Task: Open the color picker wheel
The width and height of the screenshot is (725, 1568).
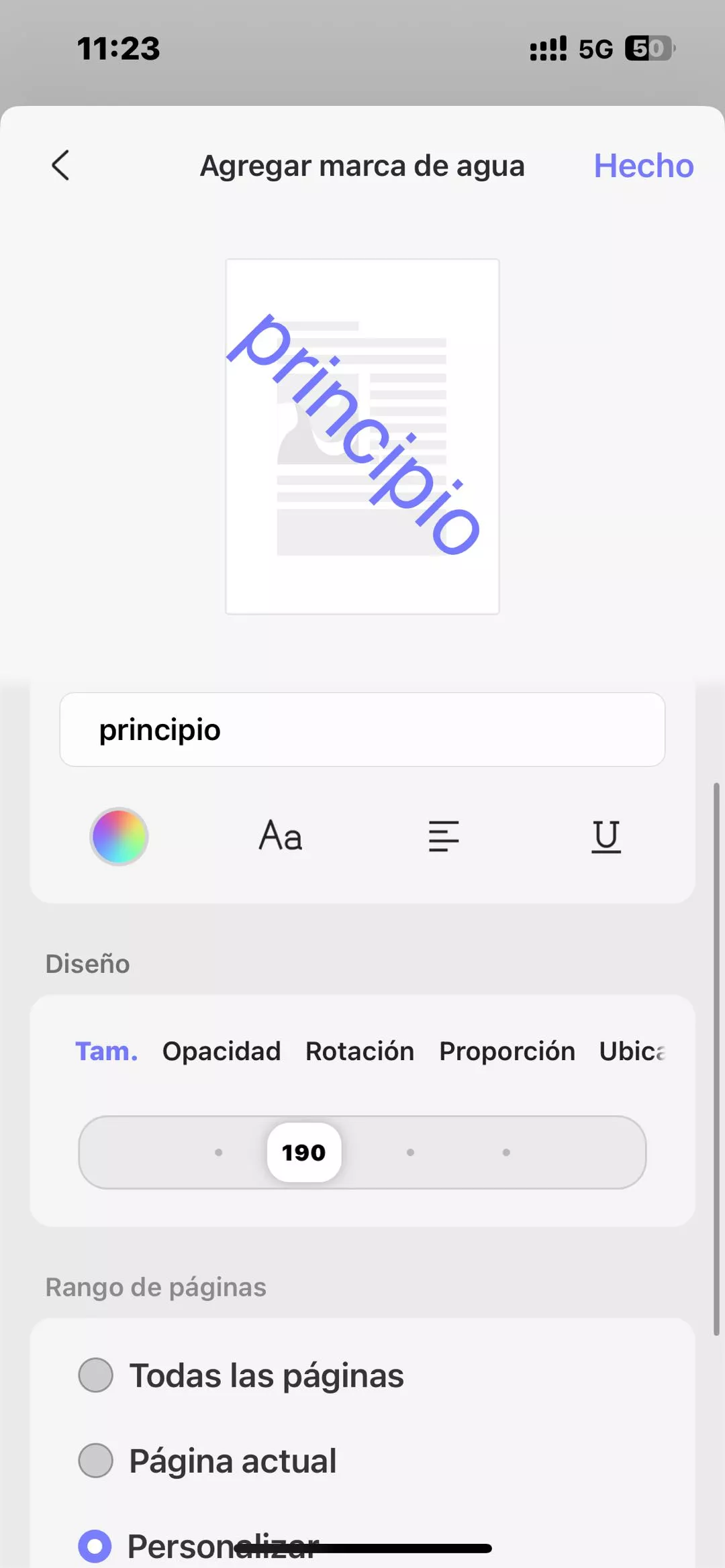Action: point(119,837)
